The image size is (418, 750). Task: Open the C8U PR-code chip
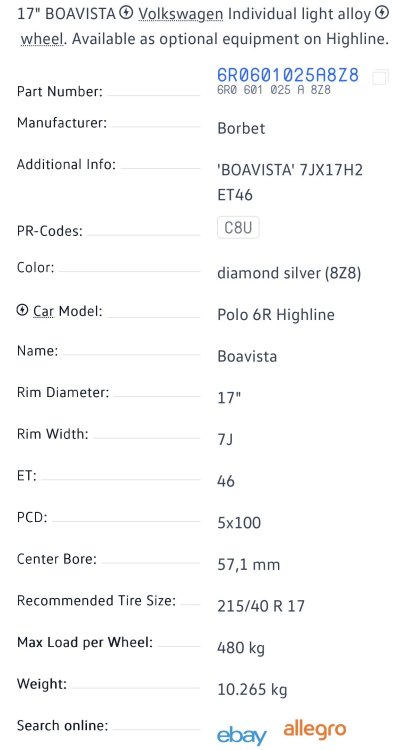(238, 228)
